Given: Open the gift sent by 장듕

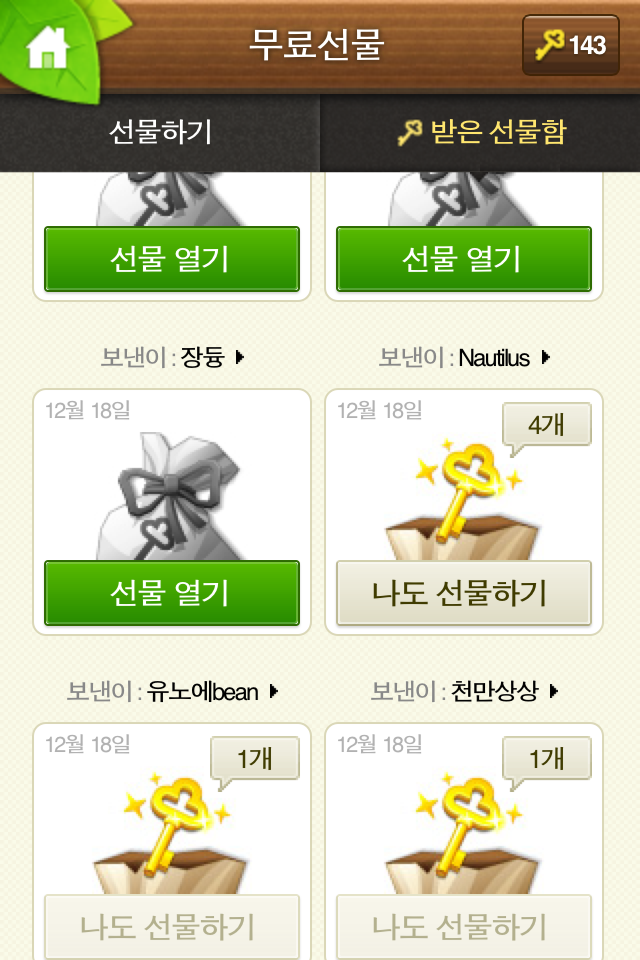Looking at the screenshot, I should click(171, 593).
